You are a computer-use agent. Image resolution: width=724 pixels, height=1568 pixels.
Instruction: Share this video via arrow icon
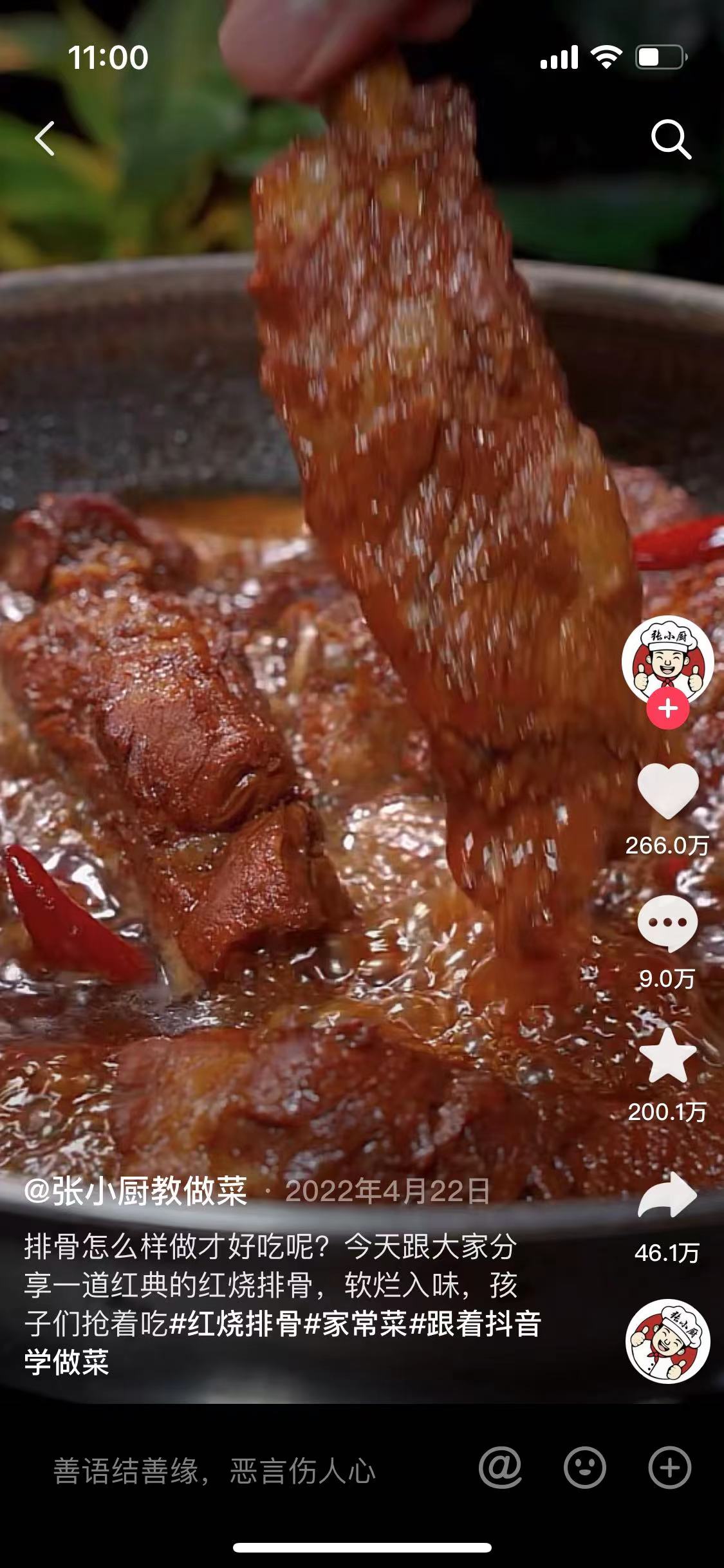[x=667, y=1195]
